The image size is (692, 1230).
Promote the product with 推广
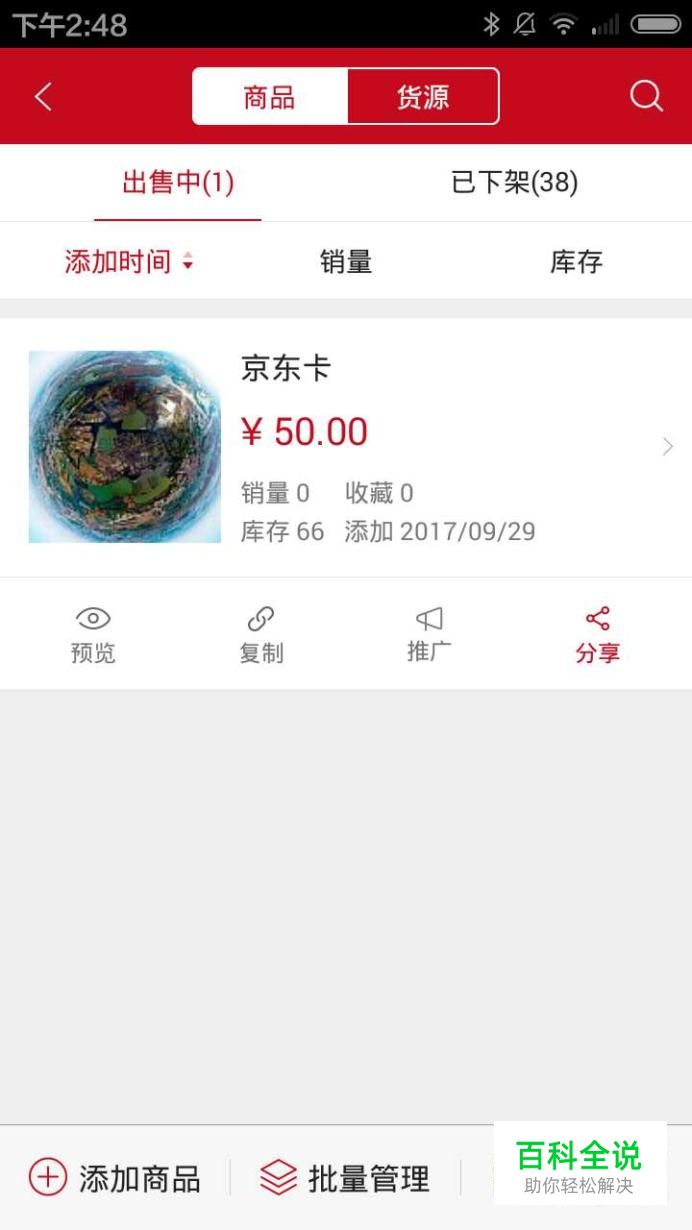tap(429, 635)
